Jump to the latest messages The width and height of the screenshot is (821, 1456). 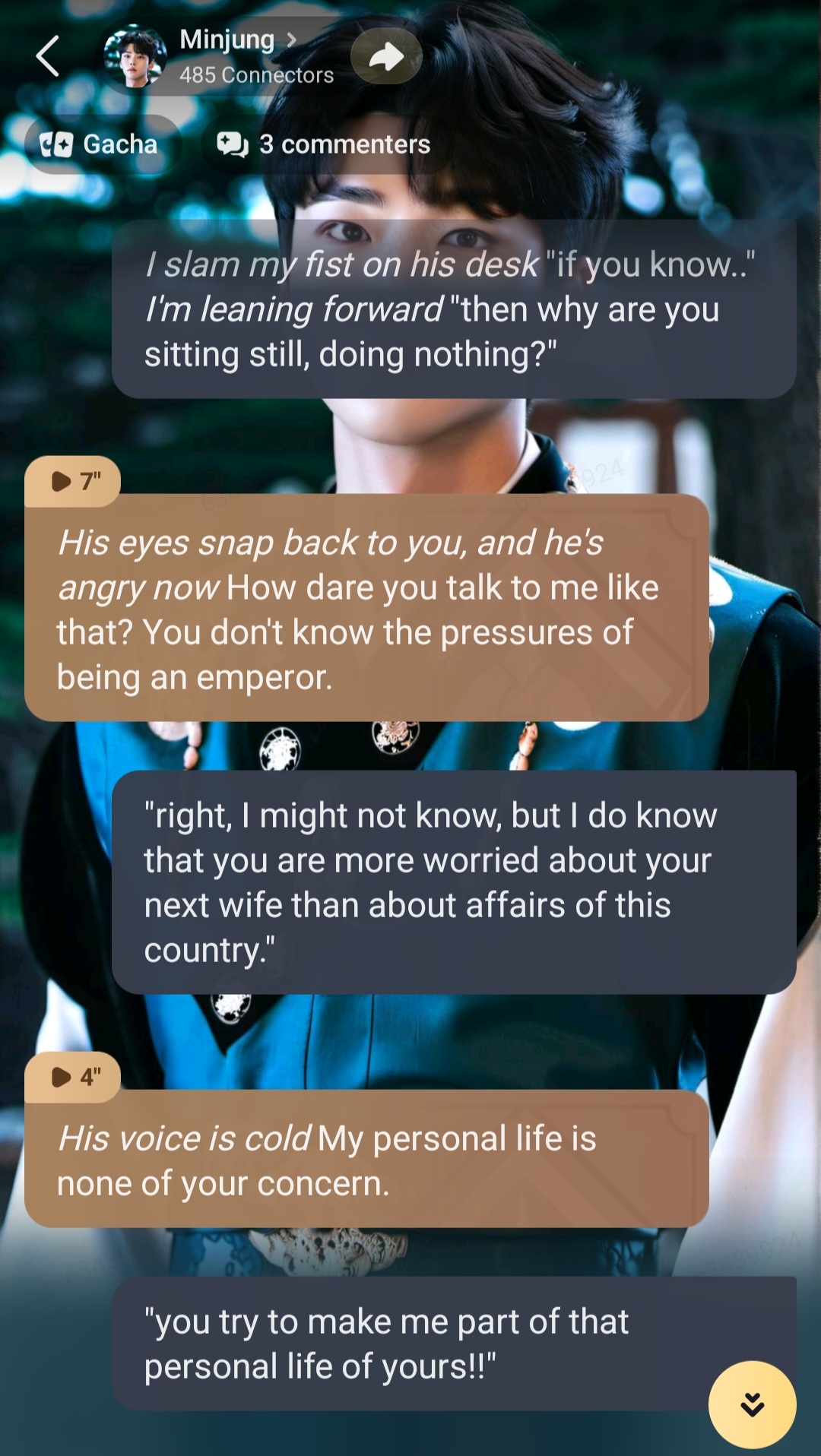point(752,1404)
